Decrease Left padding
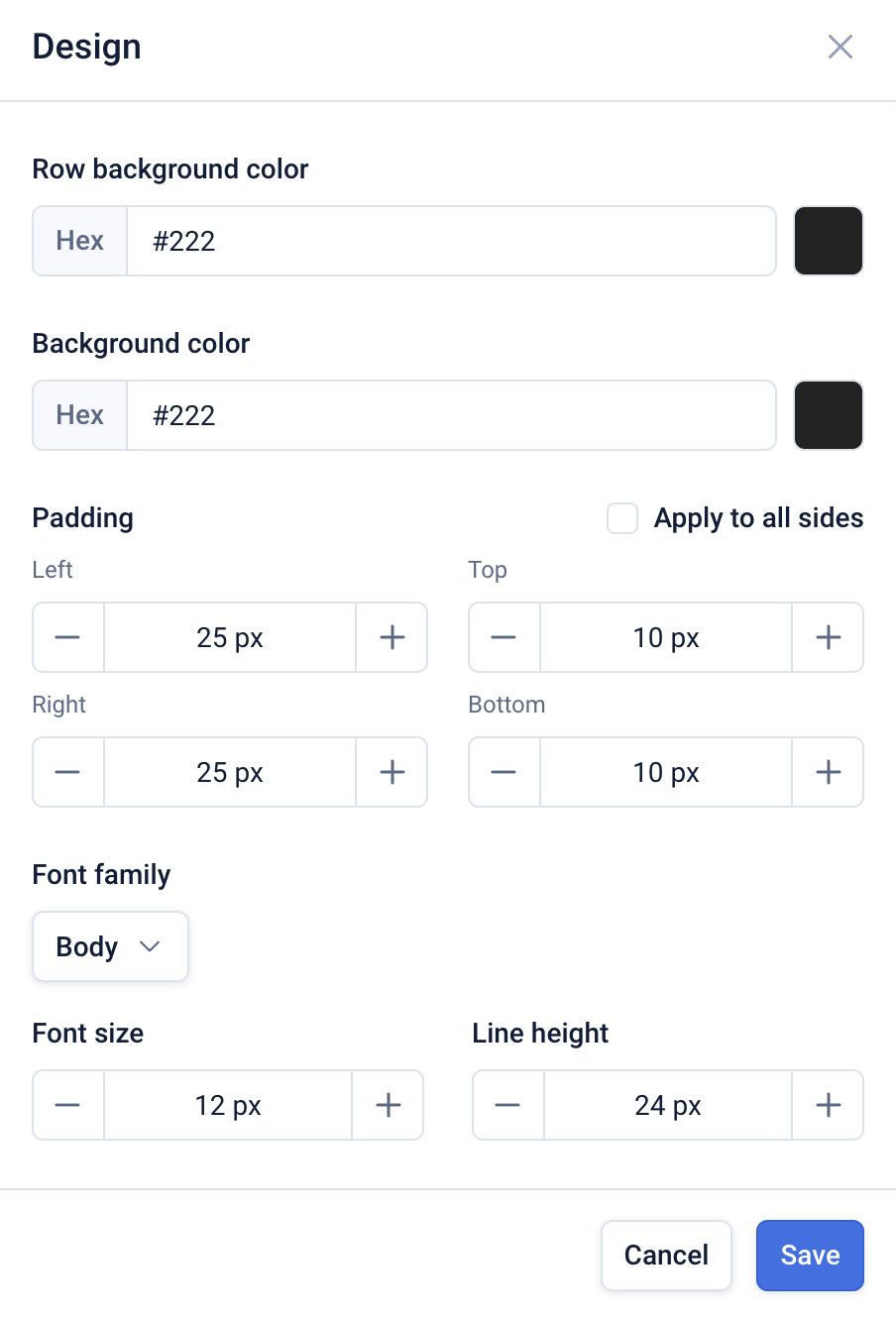 click(x=67, y=637)
